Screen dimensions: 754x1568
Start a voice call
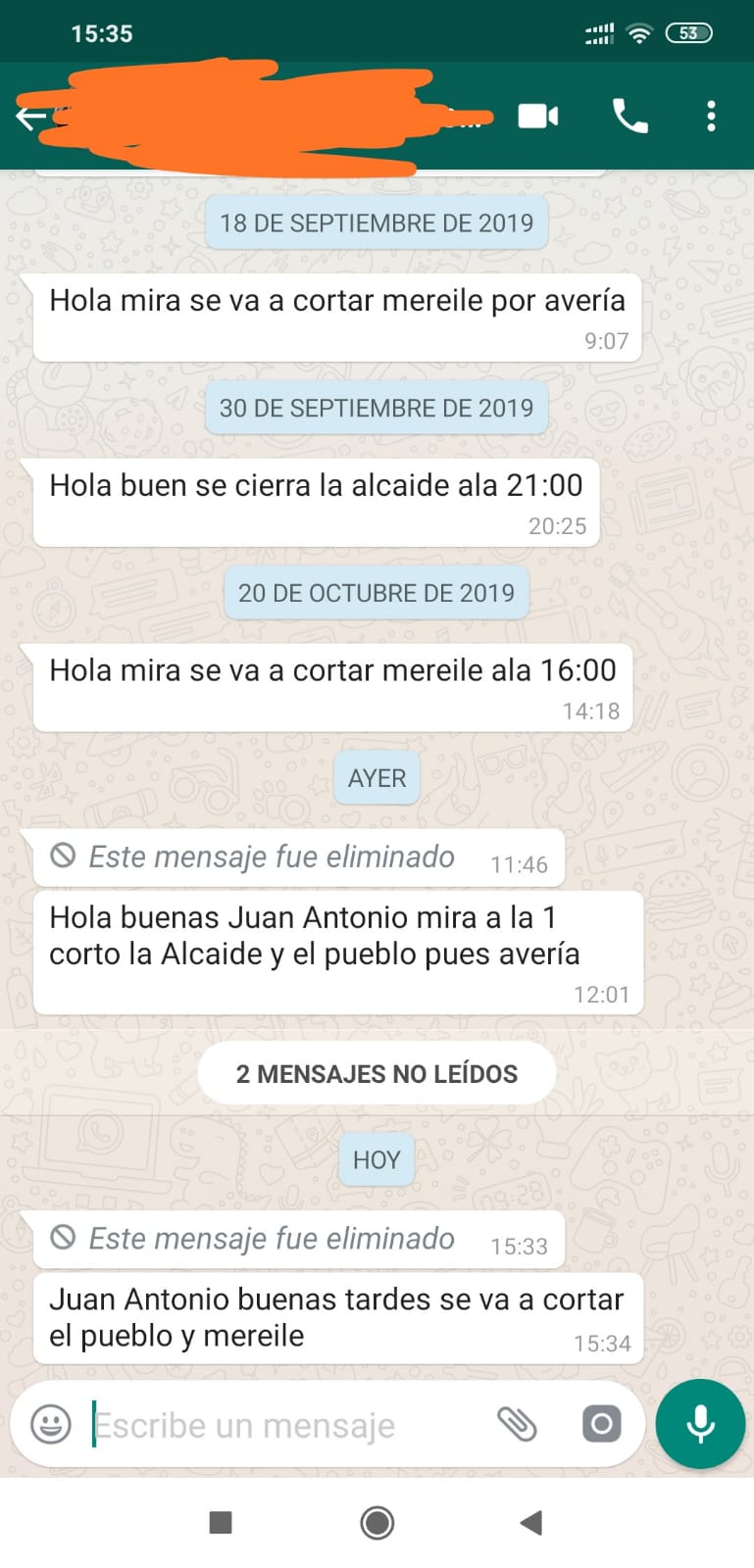(x=629, y=116)
